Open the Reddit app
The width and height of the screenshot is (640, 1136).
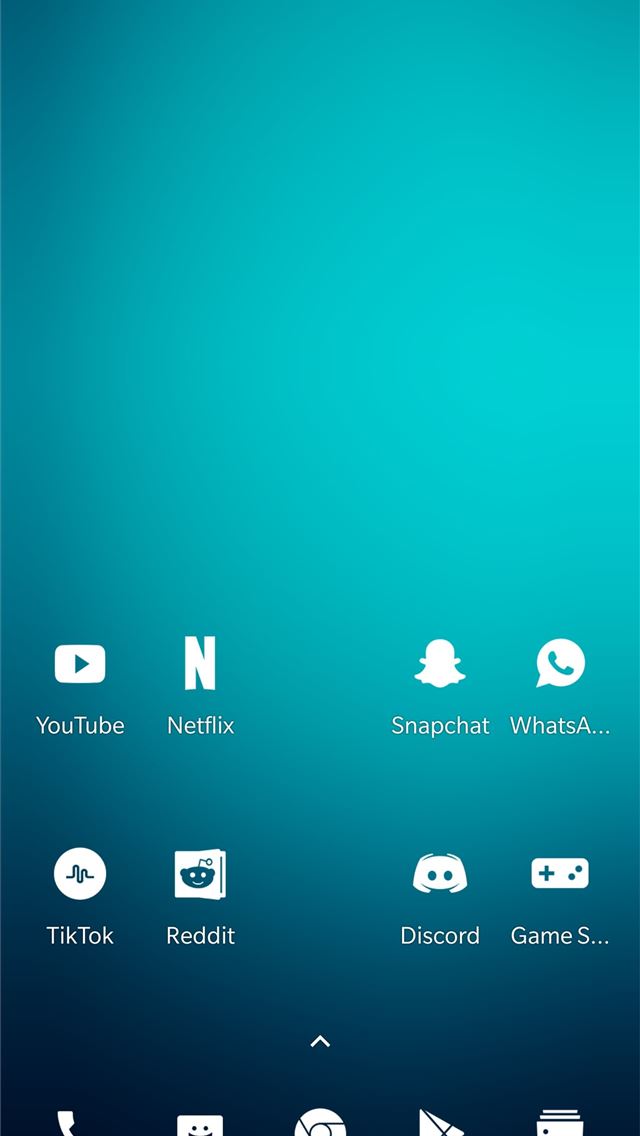click(200, 874)
